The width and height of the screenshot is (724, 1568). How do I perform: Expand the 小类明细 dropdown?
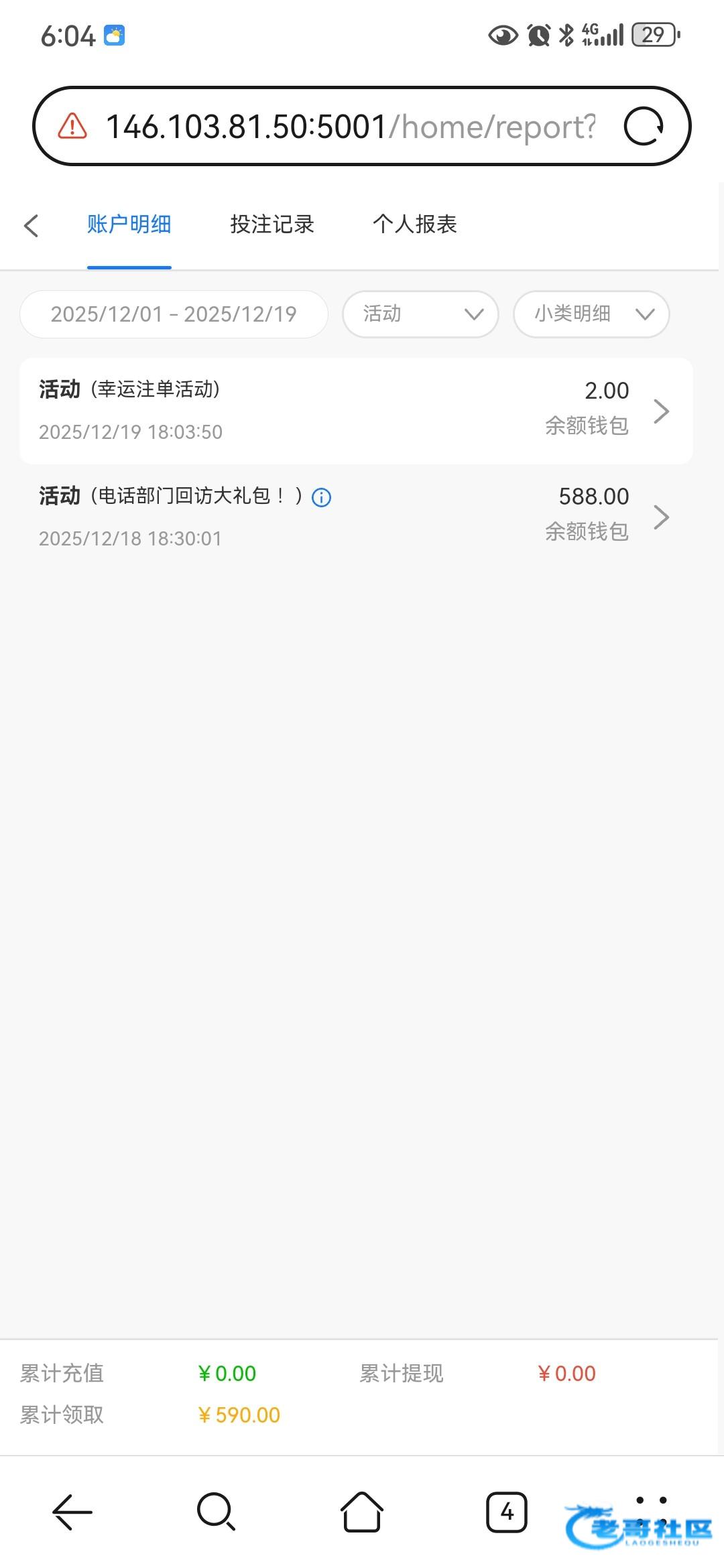click(x=591, y=314)
